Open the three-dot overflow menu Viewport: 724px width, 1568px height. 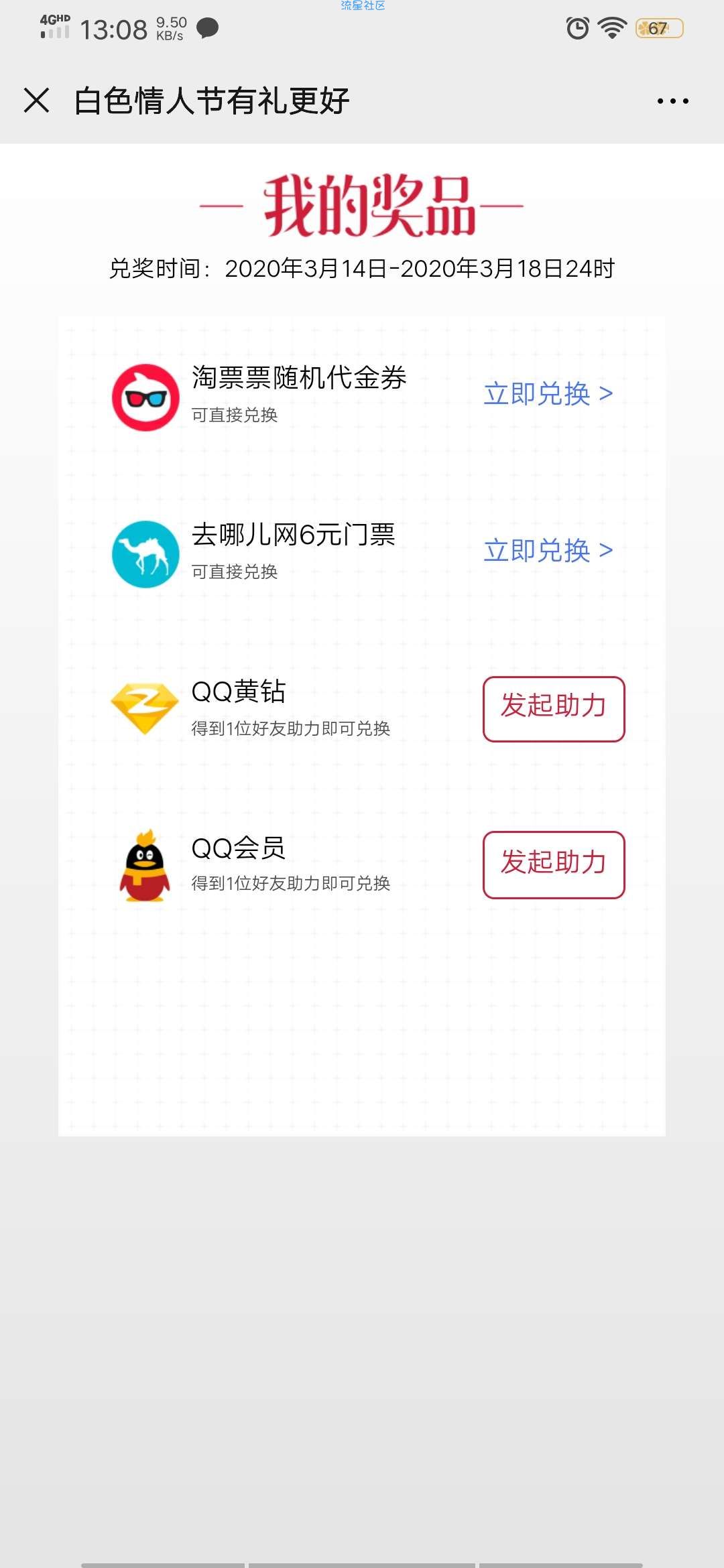pyautogui.click(x=672, y=101)
